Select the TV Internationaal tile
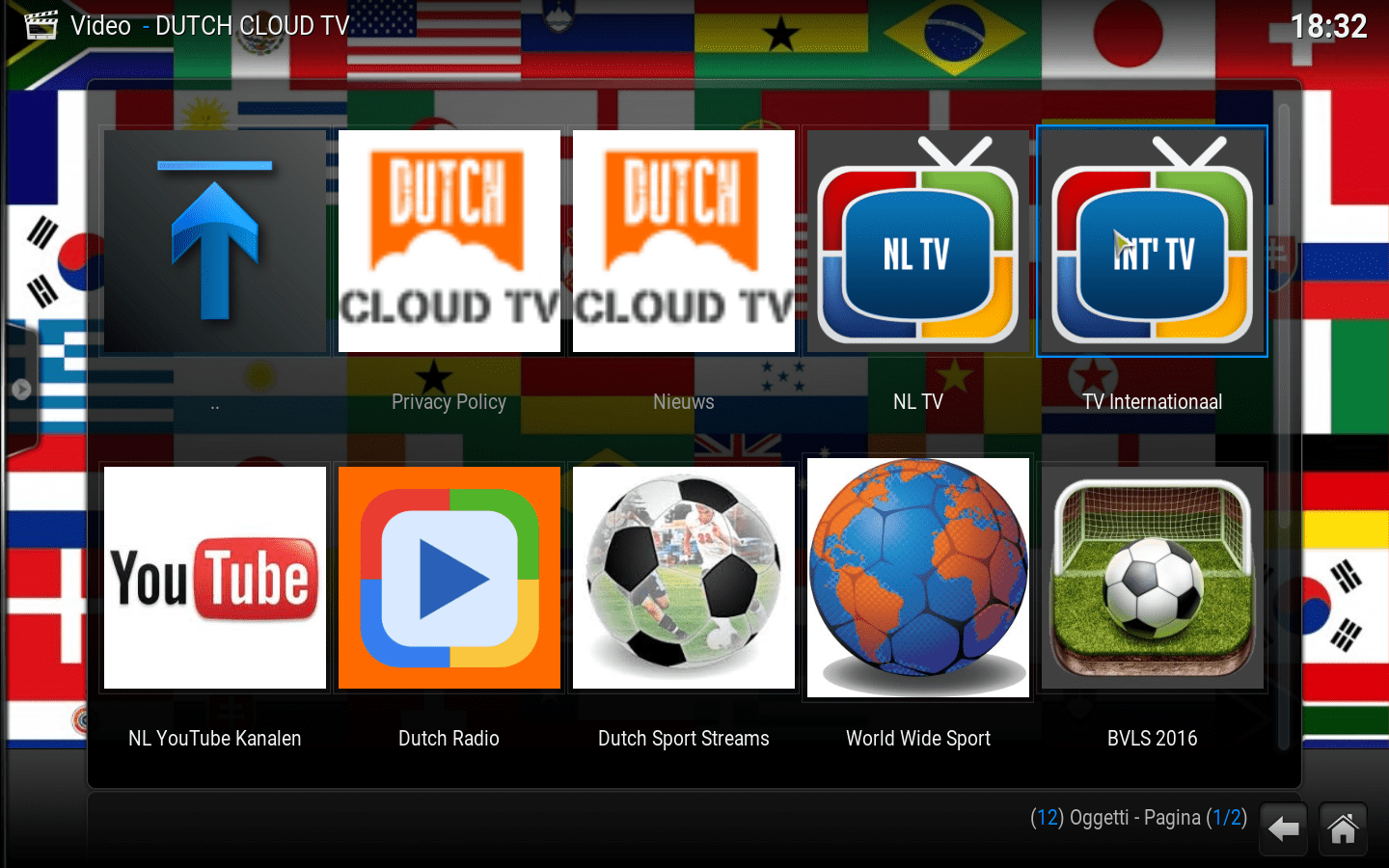 click(x=1152, y=241)
